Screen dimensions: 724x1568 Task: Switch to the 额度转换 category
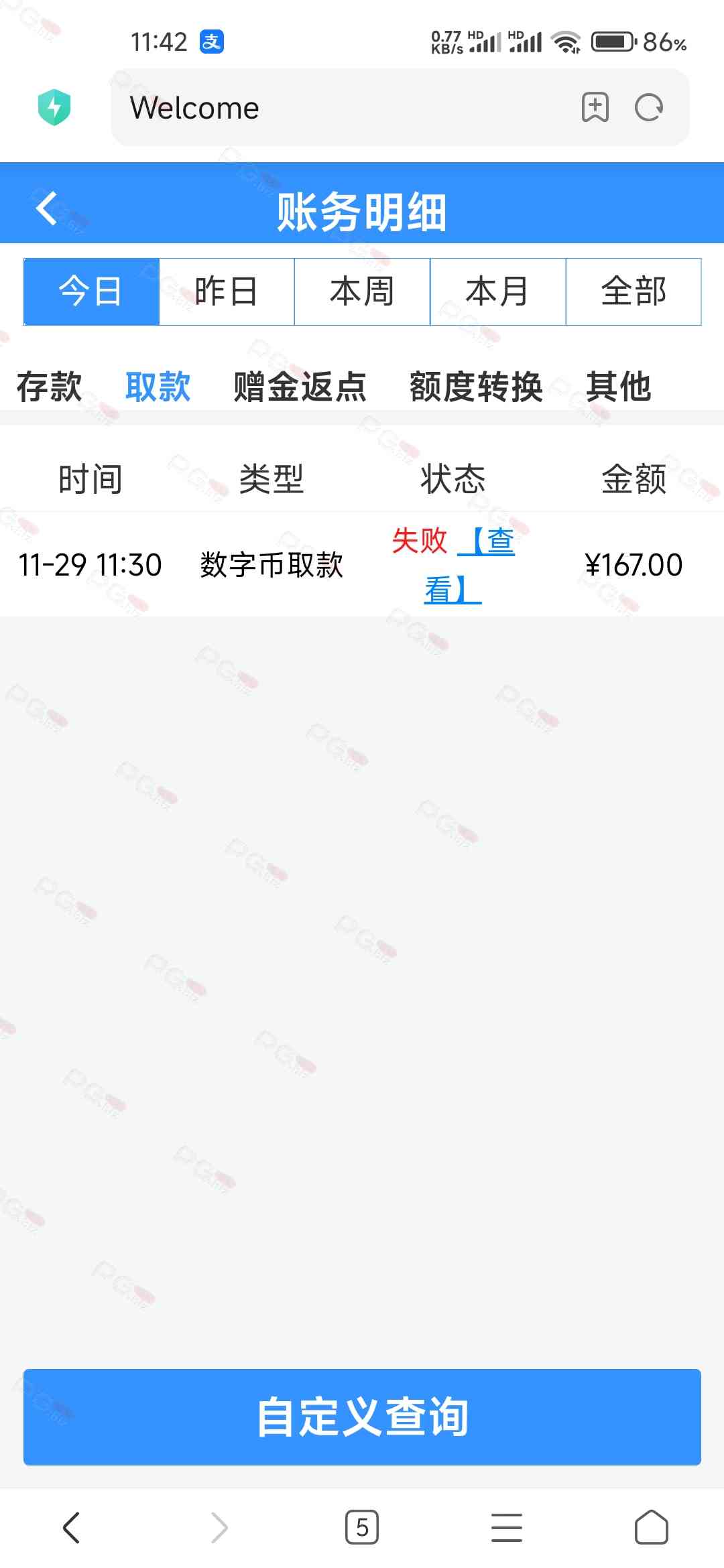click(x=476, y=387)
